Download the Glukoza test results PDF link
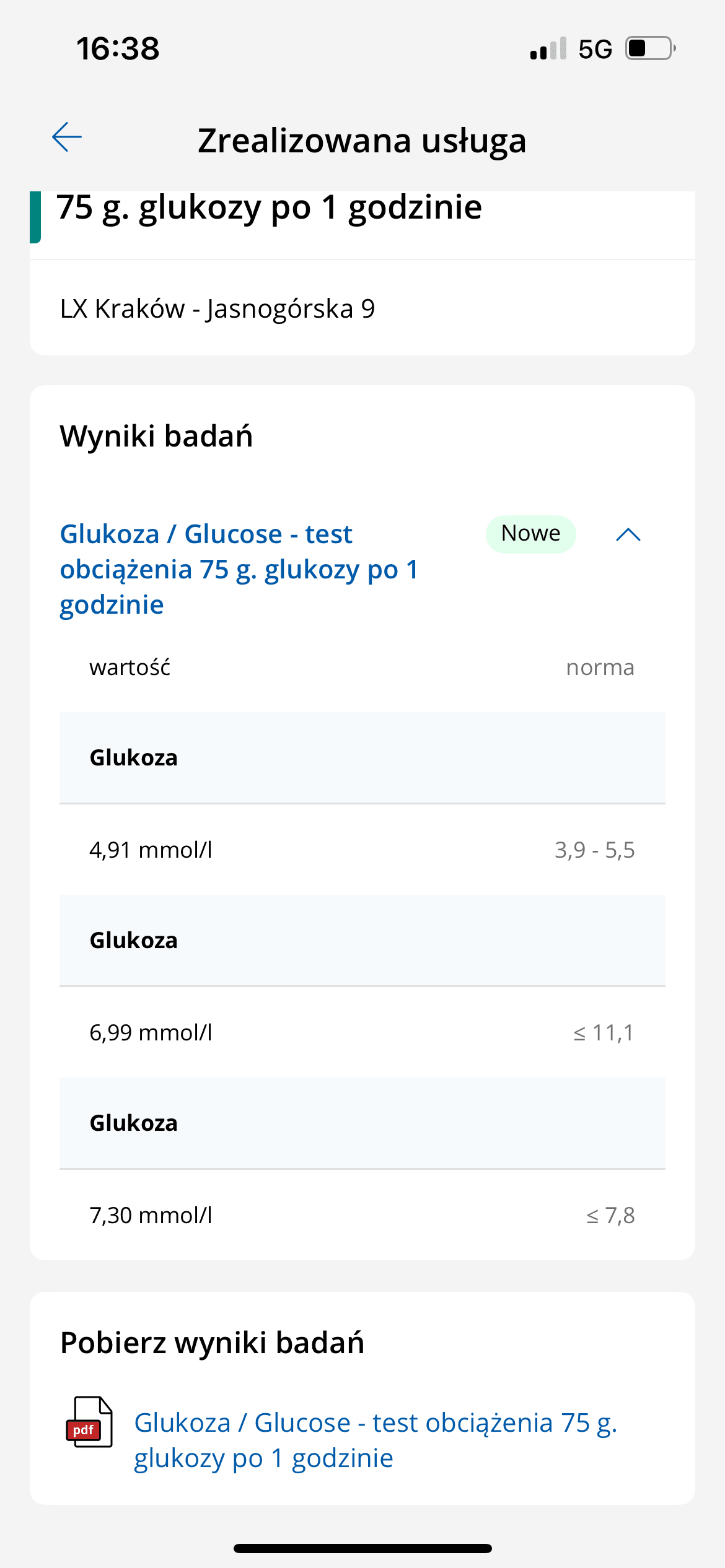 coord(376,1440)
